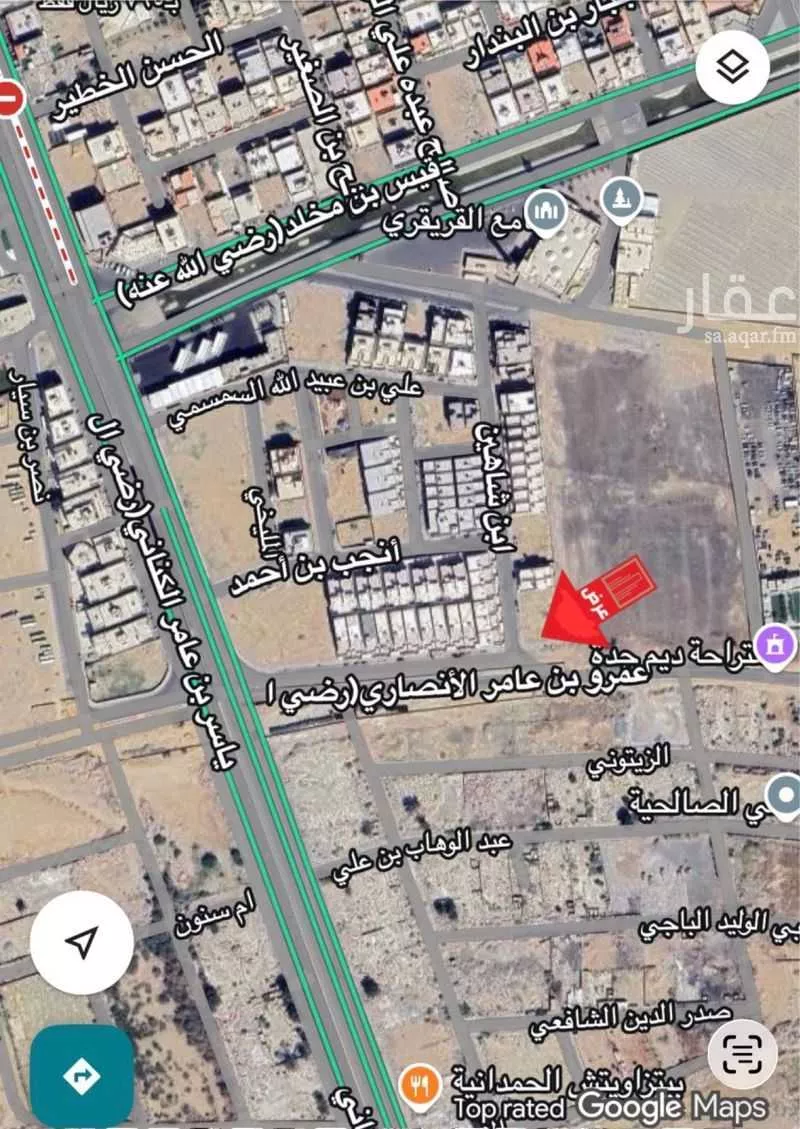Start directions with the blue arrow button
The height and width of the screenshot is (1129, 800).
(x=82, y=1076)
